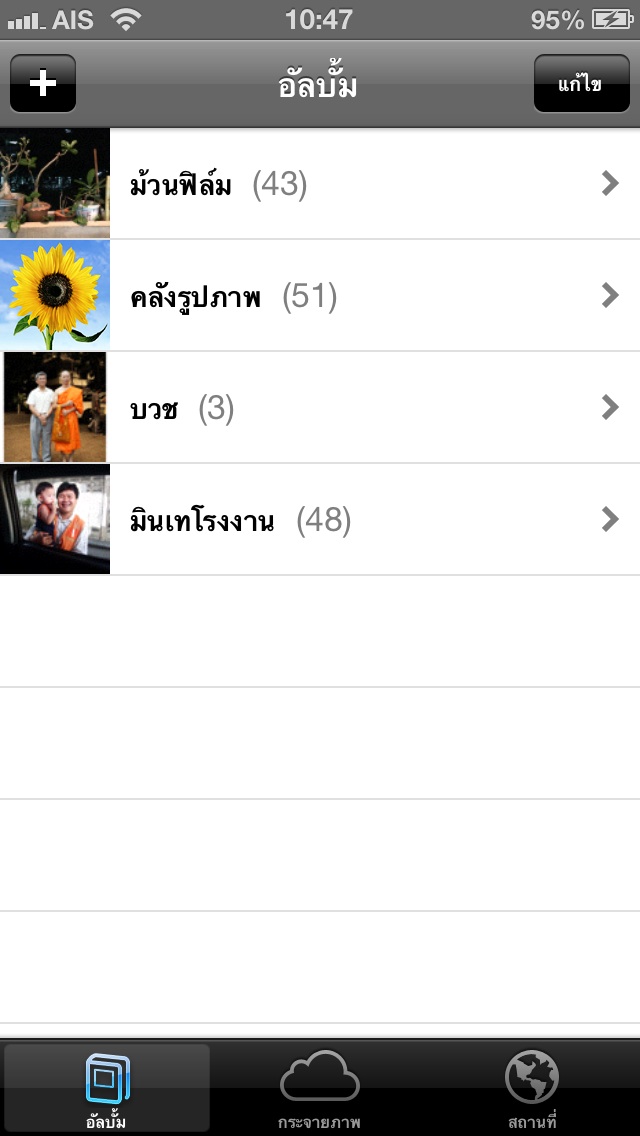640x1136 pixels.
Task: Switch to the กระจายภาพ tab
Action: (x=320, y=1089)
